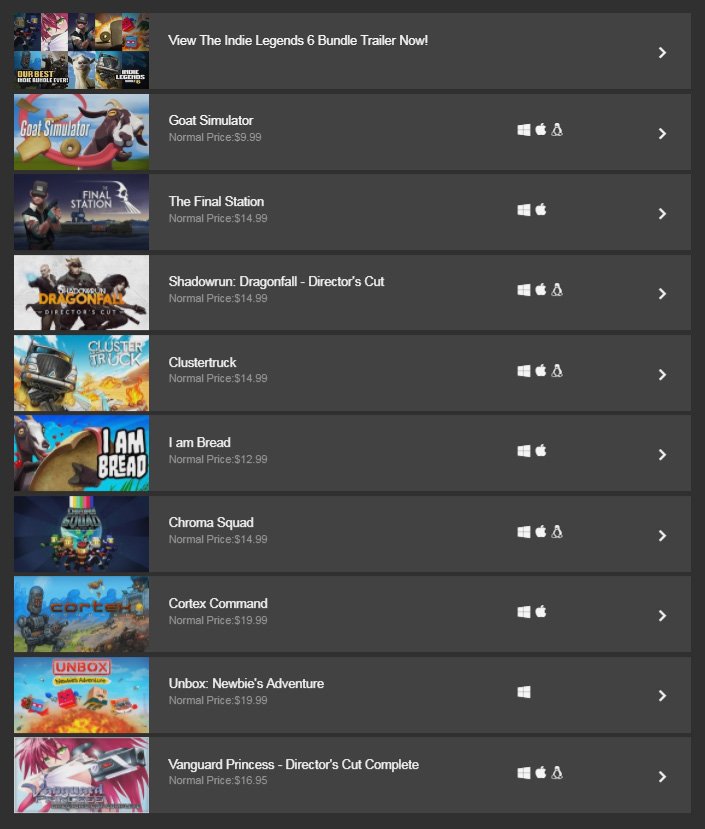The image size is (705, 829).
Task: Open Shadowrun: Dragonfall - Director's Cut row
Action: click(276, 282)
